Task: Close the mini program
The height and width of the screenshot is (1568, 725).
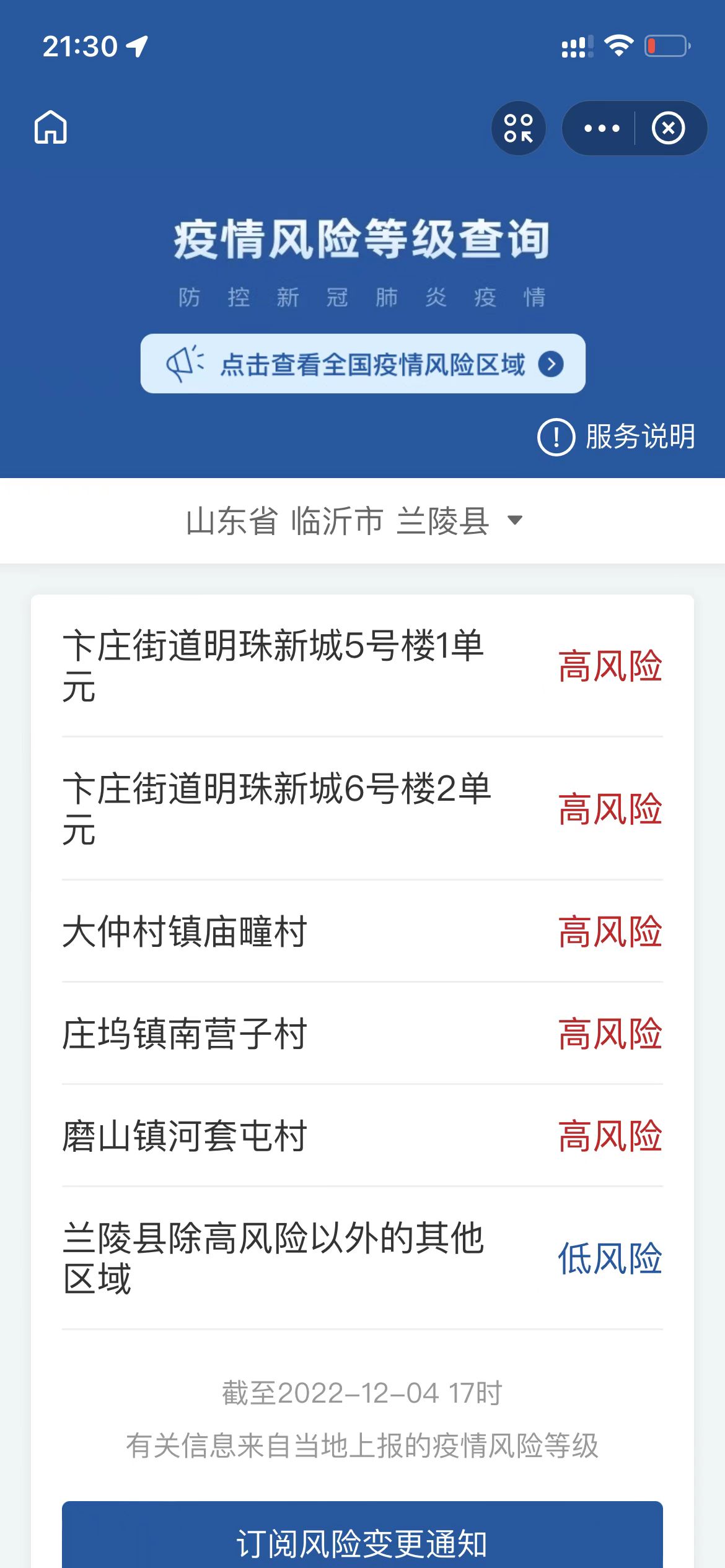Action: (x=669, y=128)
